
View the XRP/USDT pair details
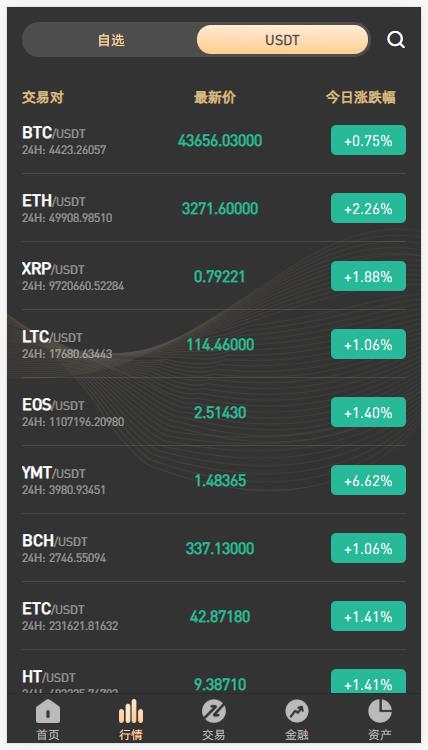pyautogui.click(x=214, y=276)
